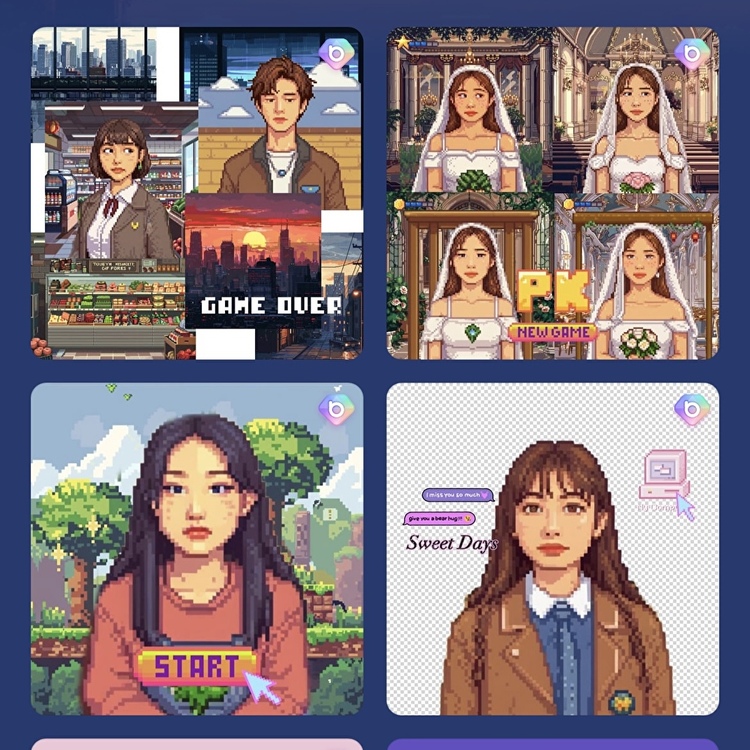This screenshot has height=750, width=750.
Task: Open the Game Over convenience store pixel template
Action: (x=197, y=193)
